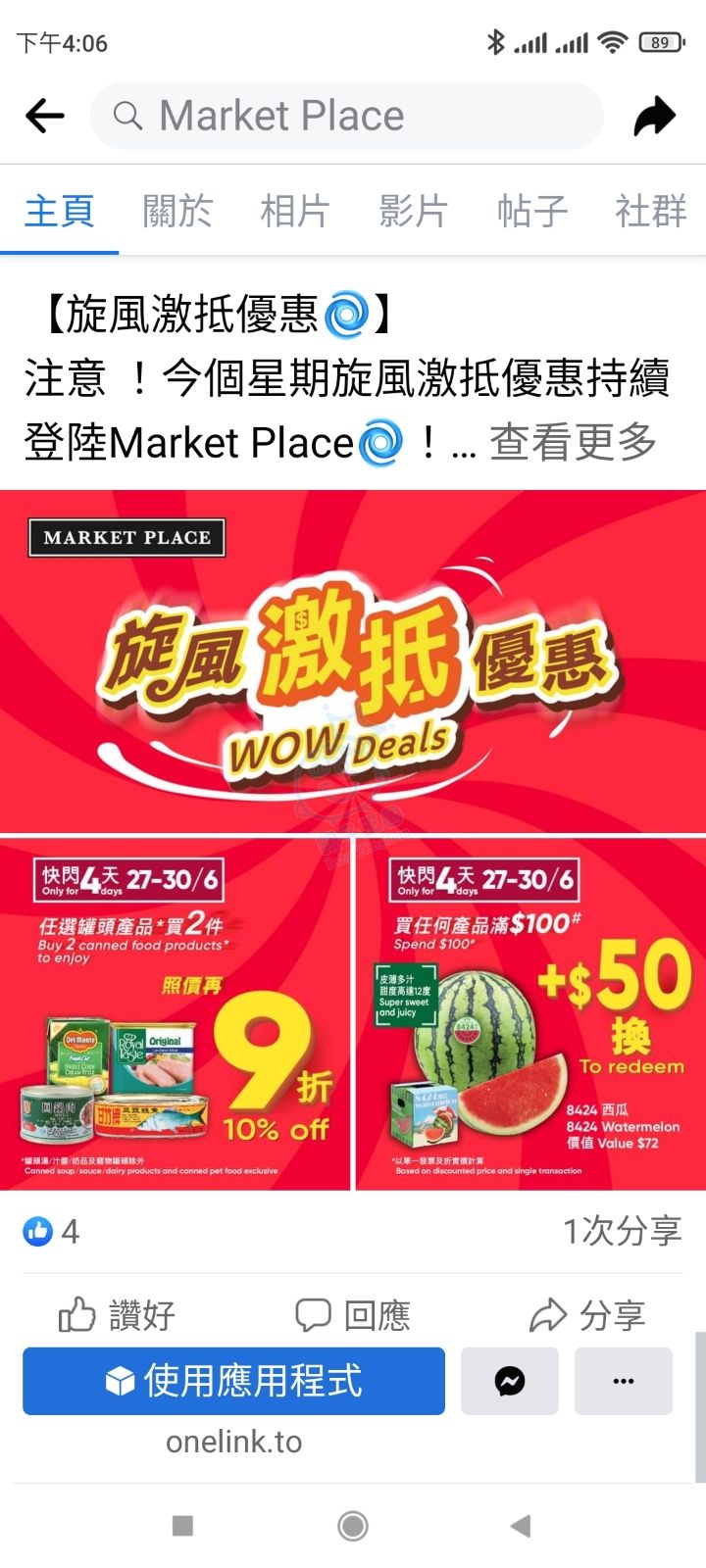
Task: Share the page with the arrow icon
Action: pyautogui.click(x=654, y=116)
